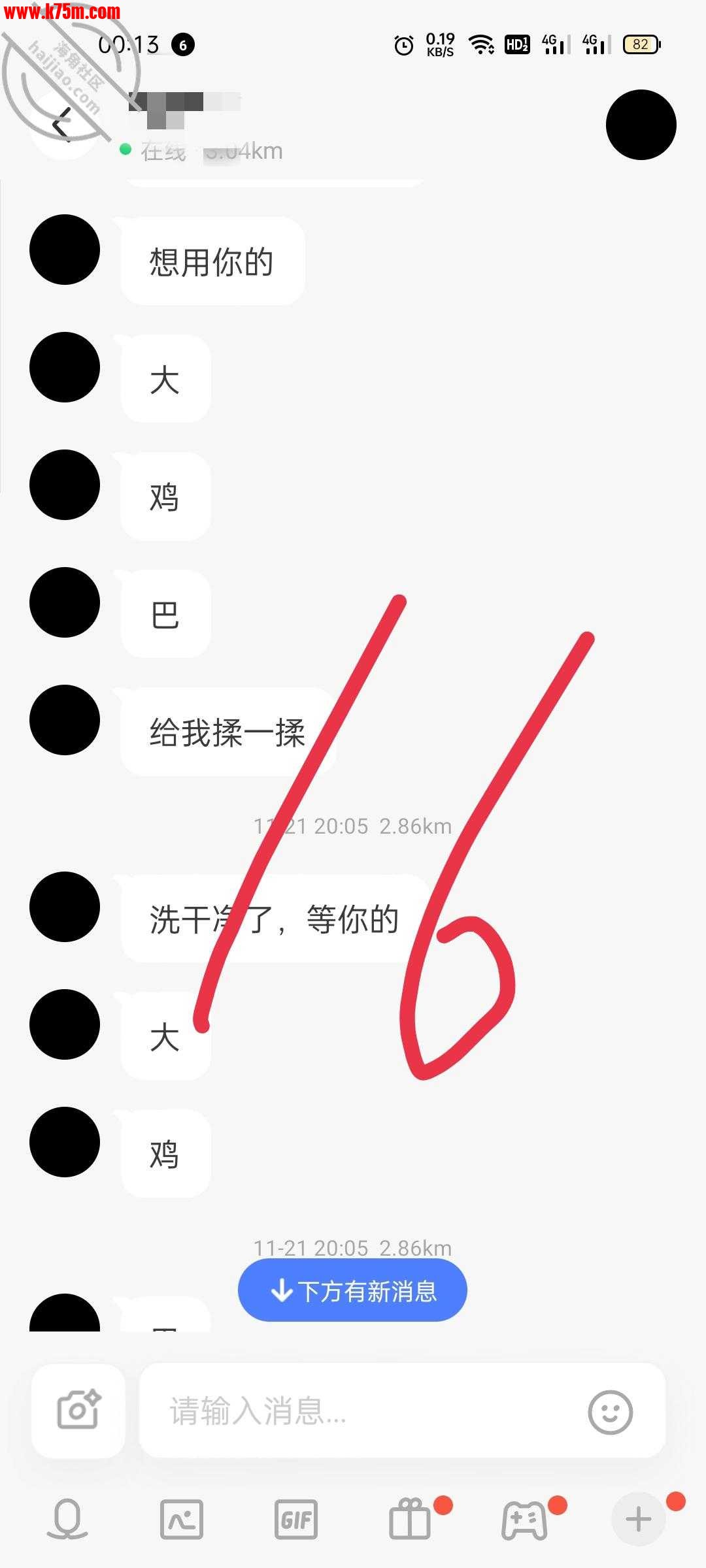Viewport: 706px width, 1568px height.
Task: Open the GIF selector
Action: click(x=296, y=1520)
